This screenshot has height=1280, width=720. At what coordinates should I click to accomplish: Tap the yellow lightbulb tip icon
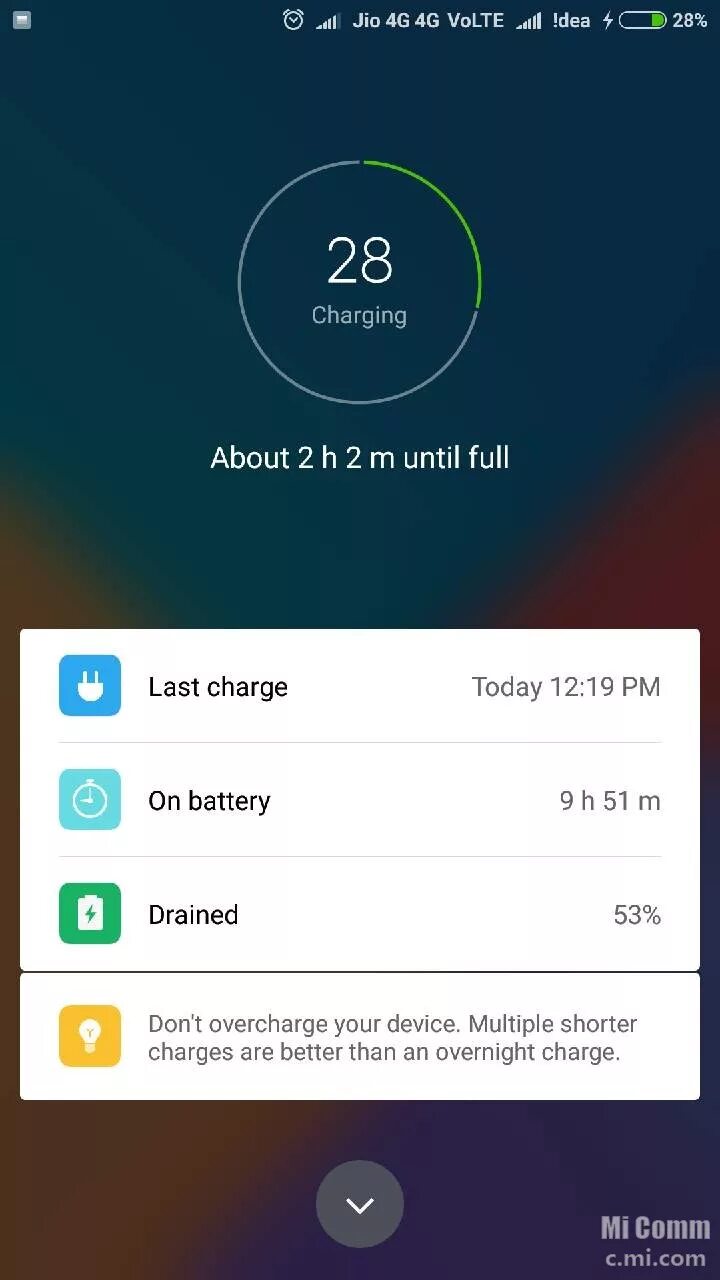click(x=89, y=1037)
